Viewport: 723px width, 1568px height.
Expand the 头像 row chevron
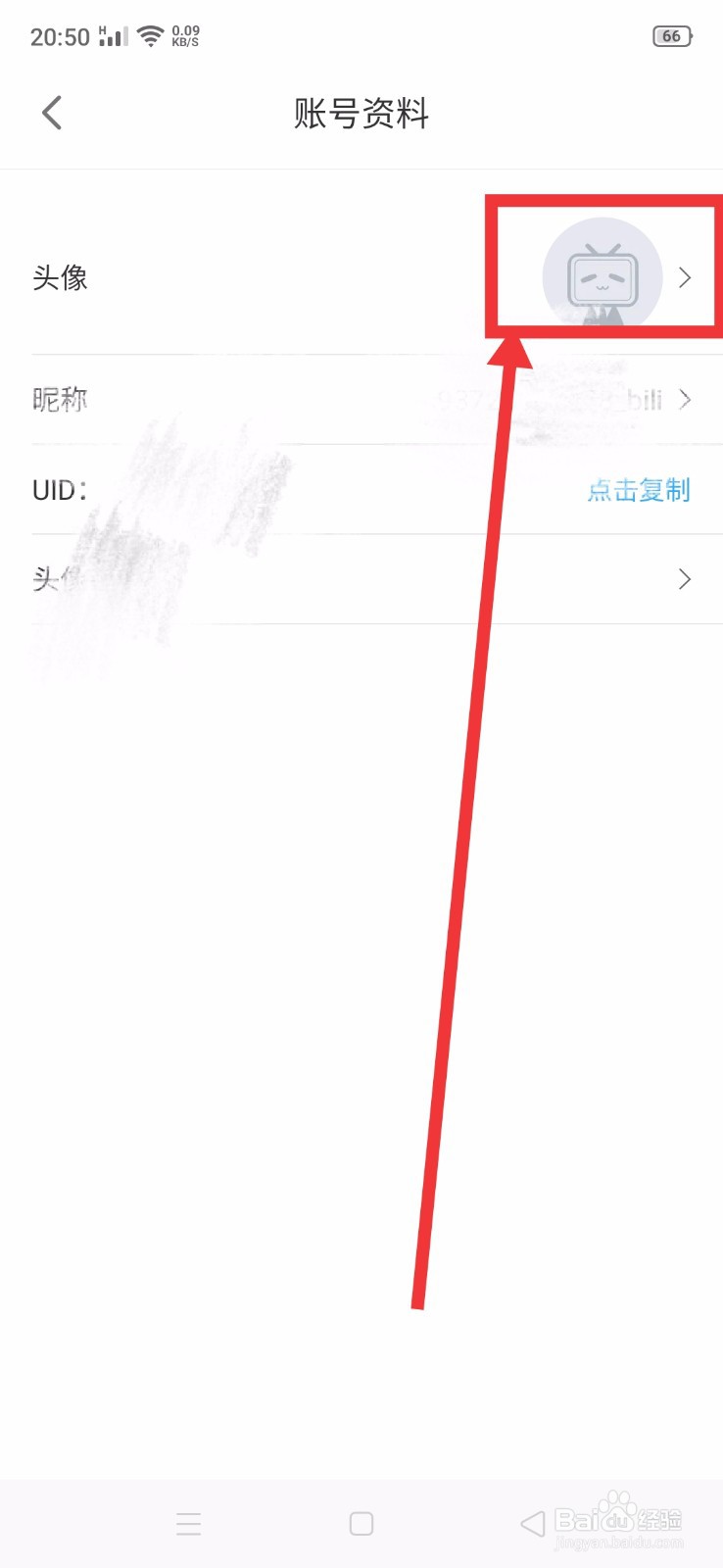[685, 277]
